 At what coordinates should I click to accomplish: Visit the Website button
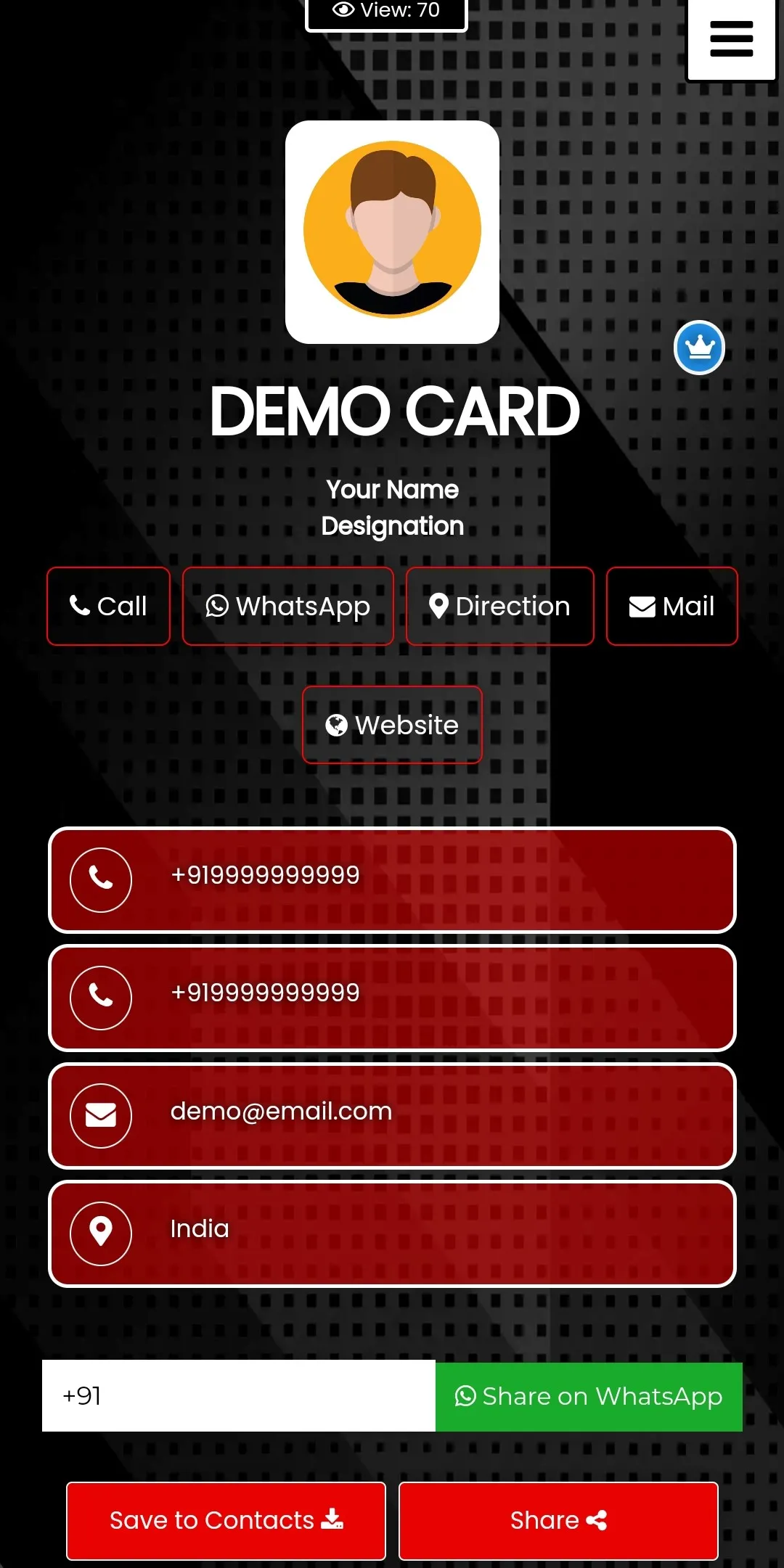coord(392,725)
